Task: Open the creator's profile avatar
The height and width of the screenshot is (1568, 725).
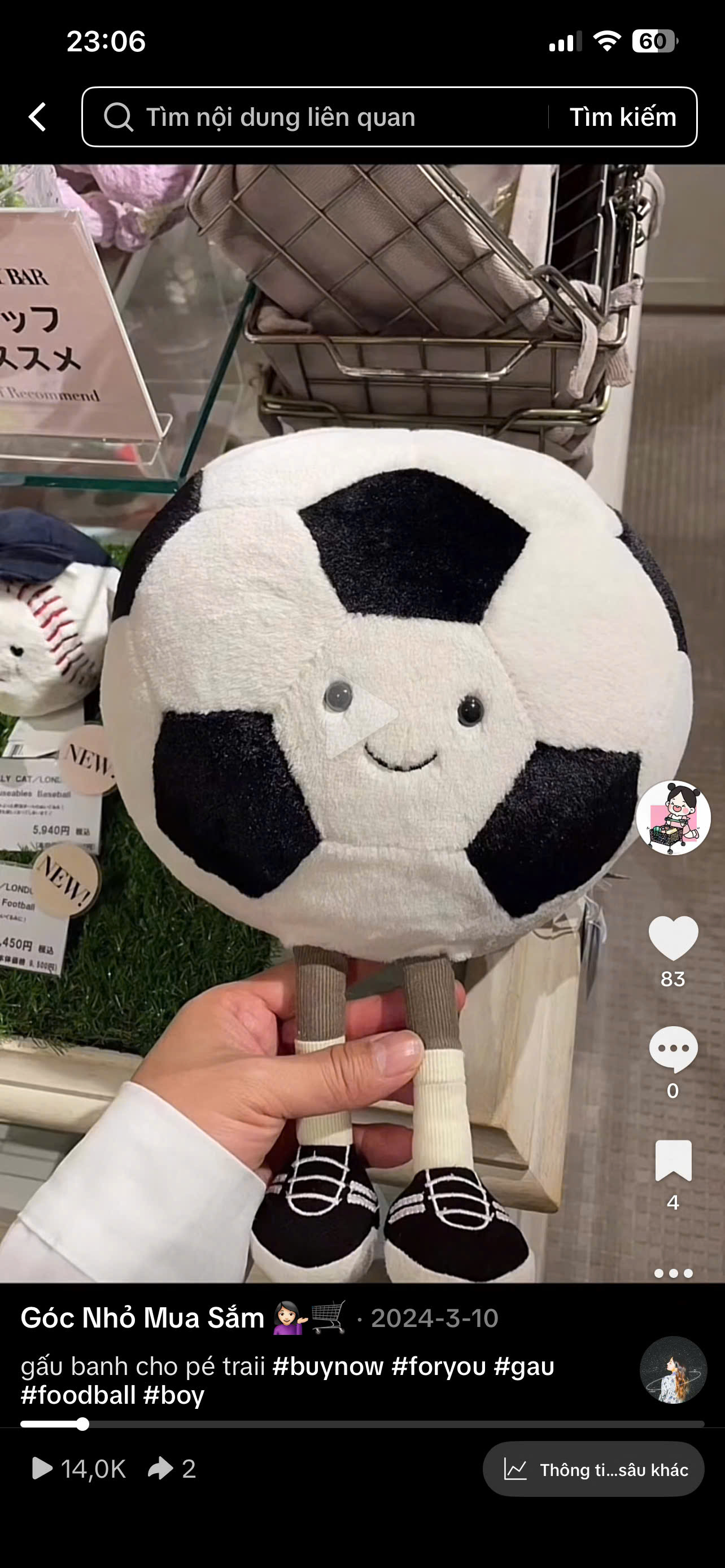Action: (x=672, y=817)
